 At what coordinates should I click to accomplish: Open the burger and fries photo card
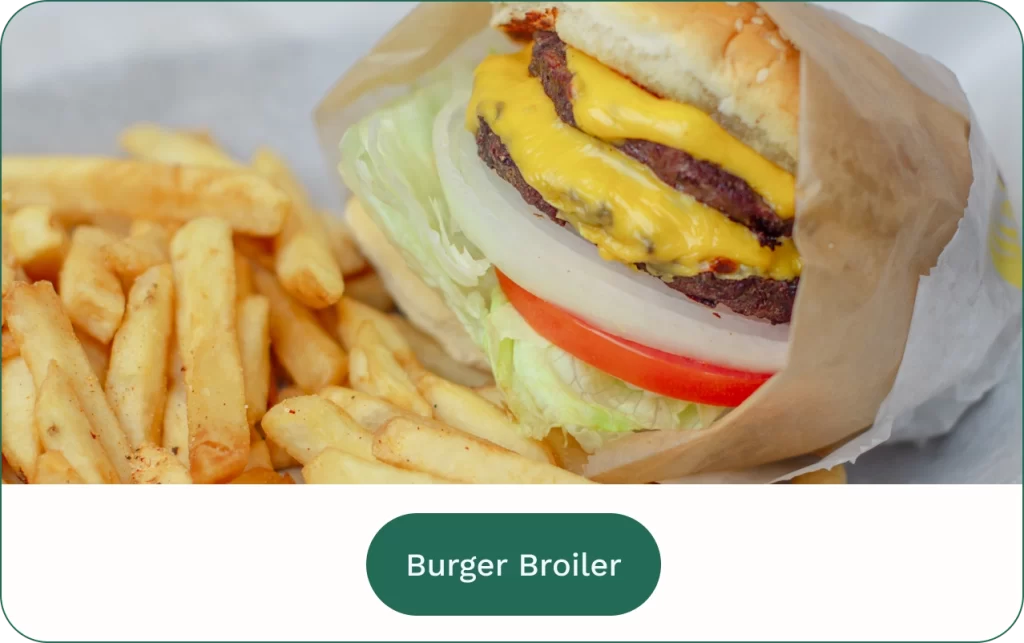point(512,243)
